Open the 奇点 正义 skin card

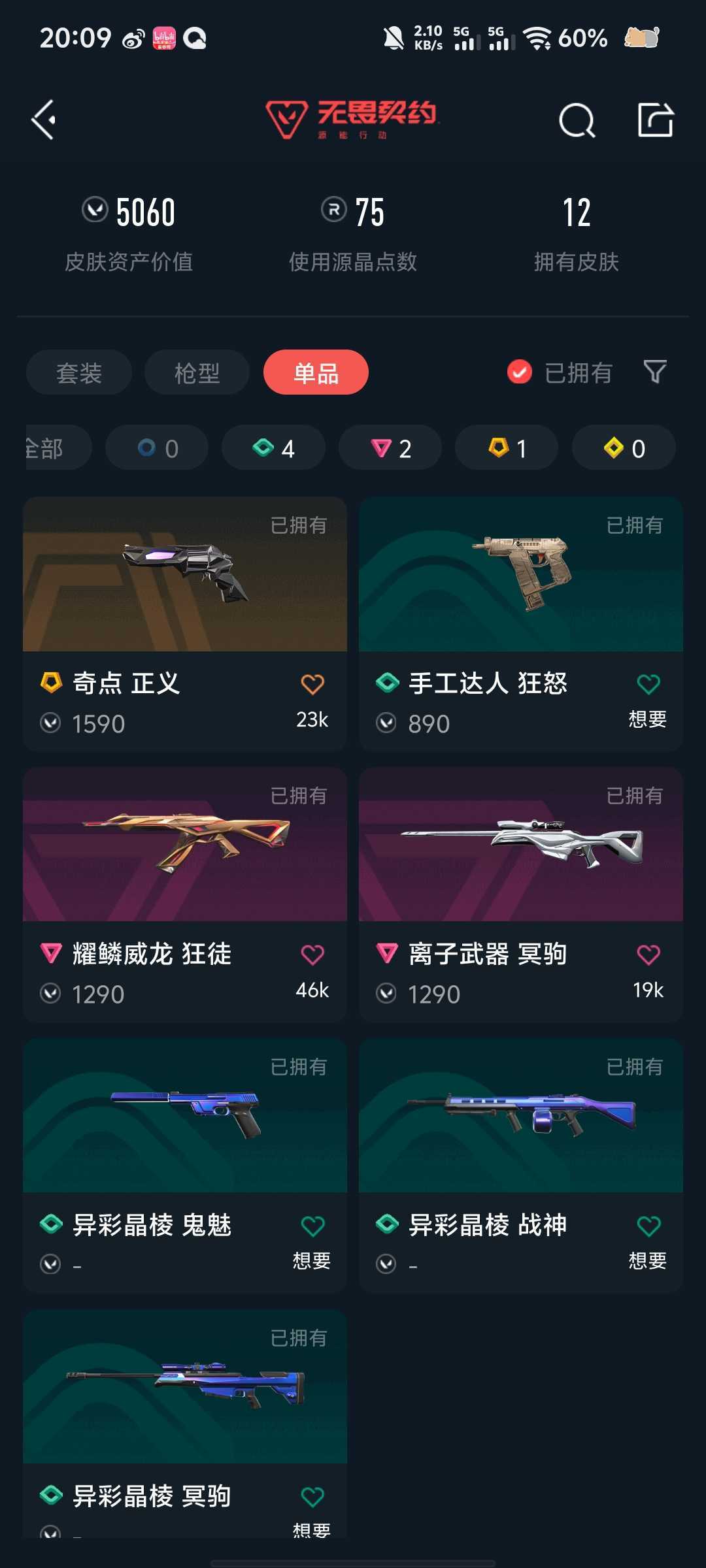(185, 624)
